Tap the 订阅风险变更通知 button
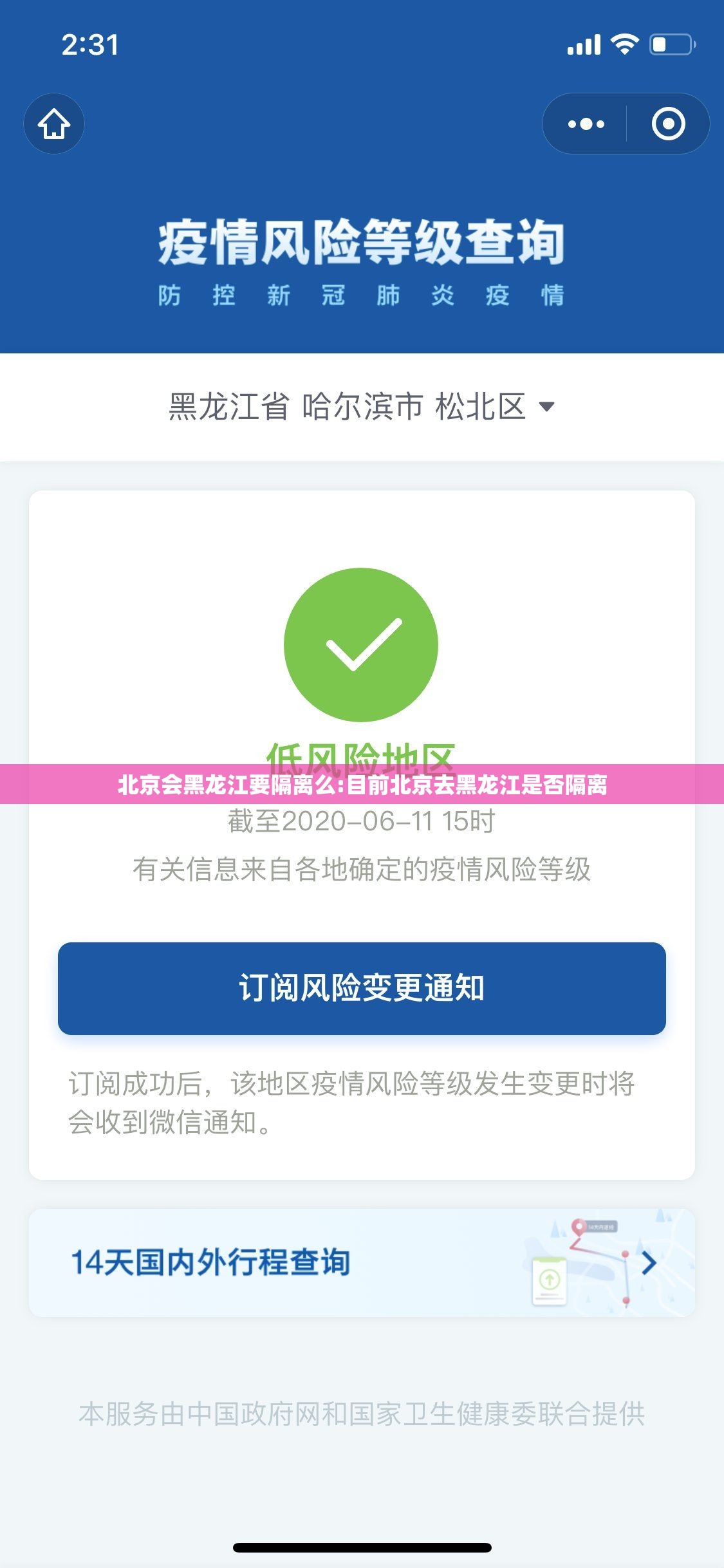 tap(362, 988)
